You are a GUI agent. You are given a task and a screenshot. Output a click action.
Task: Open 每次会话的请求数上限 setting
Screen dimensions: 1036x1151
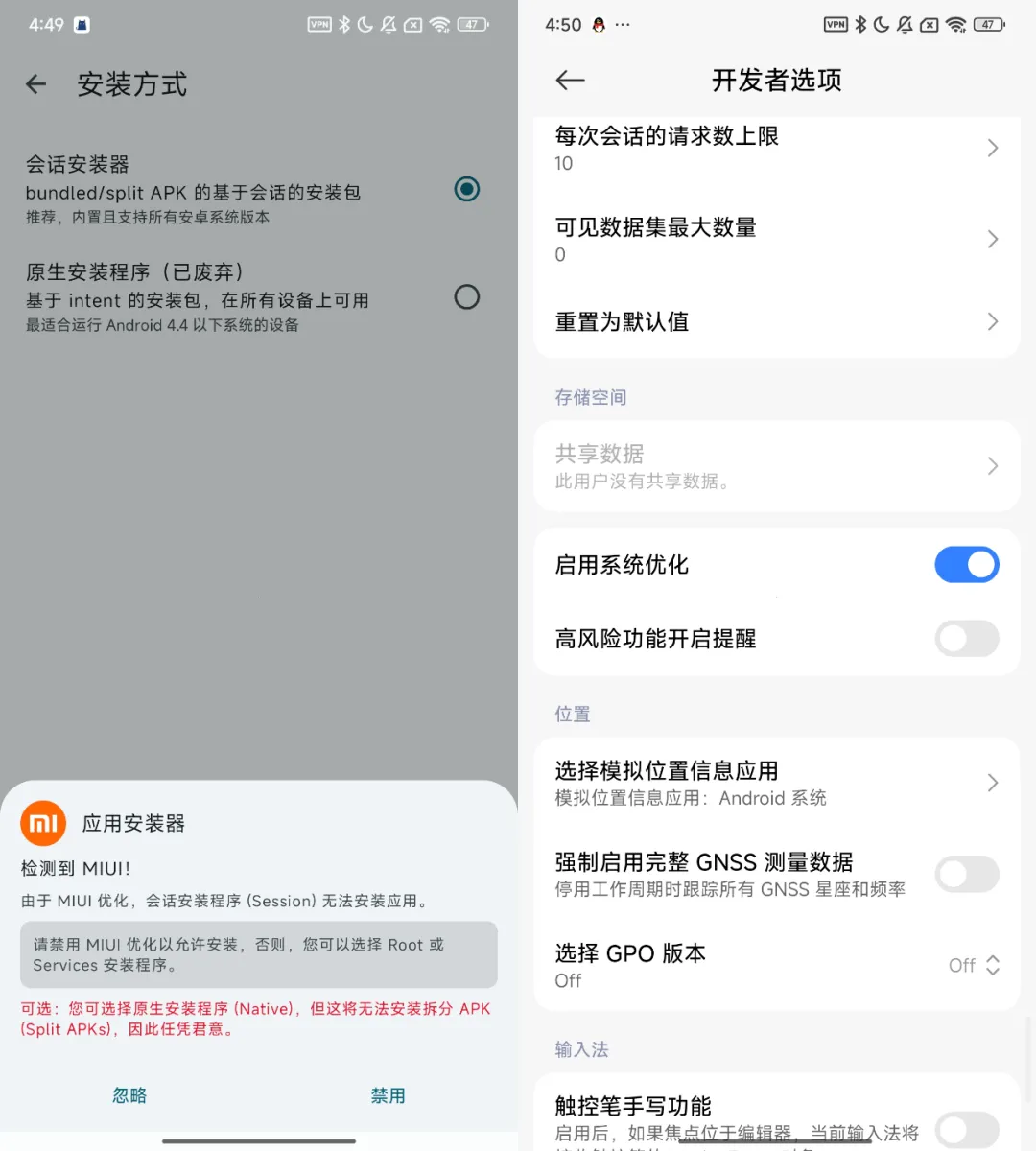coord(775,149)
